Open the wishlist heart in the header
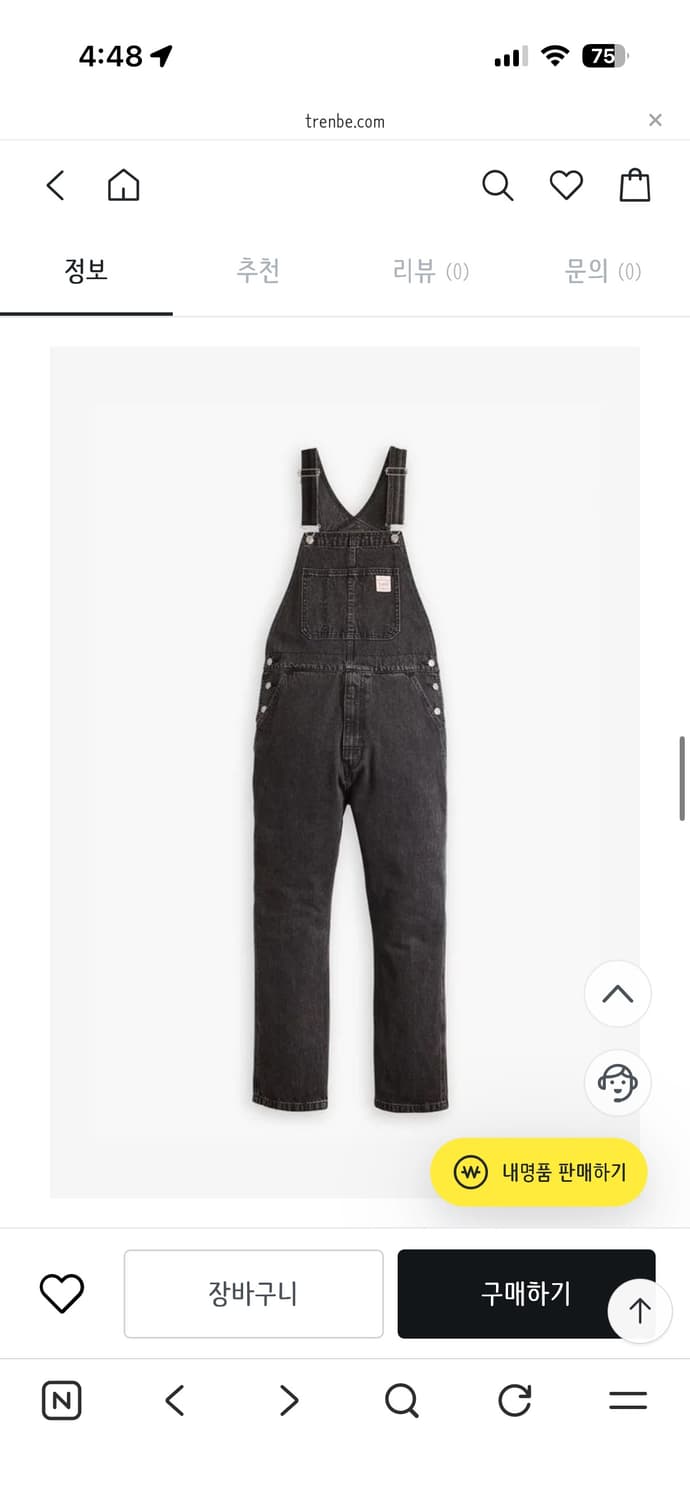This screenshot has width=690, height=1500. pyautogui.click(x=566, y=185)
